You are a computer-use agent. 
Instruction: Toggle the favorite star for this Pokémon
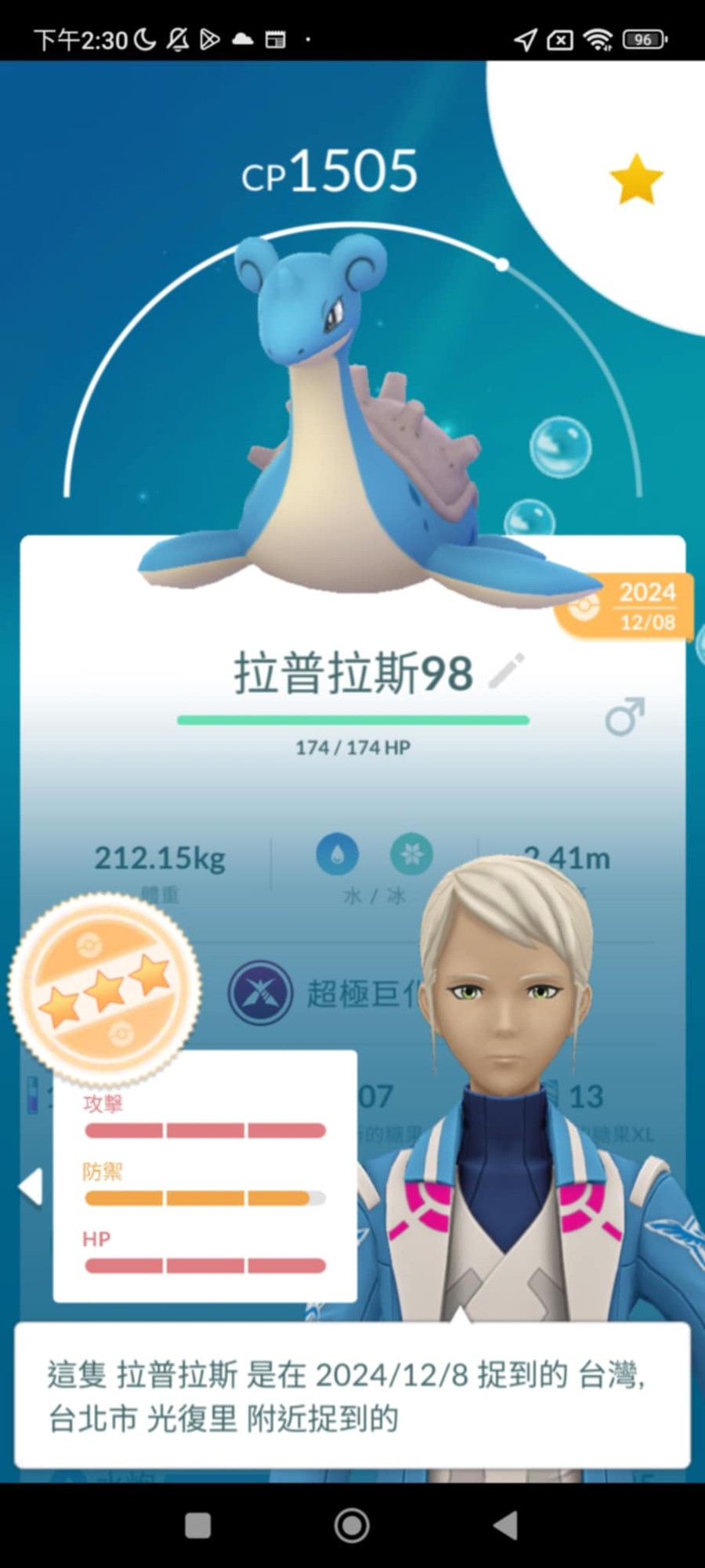click(636, 179)
